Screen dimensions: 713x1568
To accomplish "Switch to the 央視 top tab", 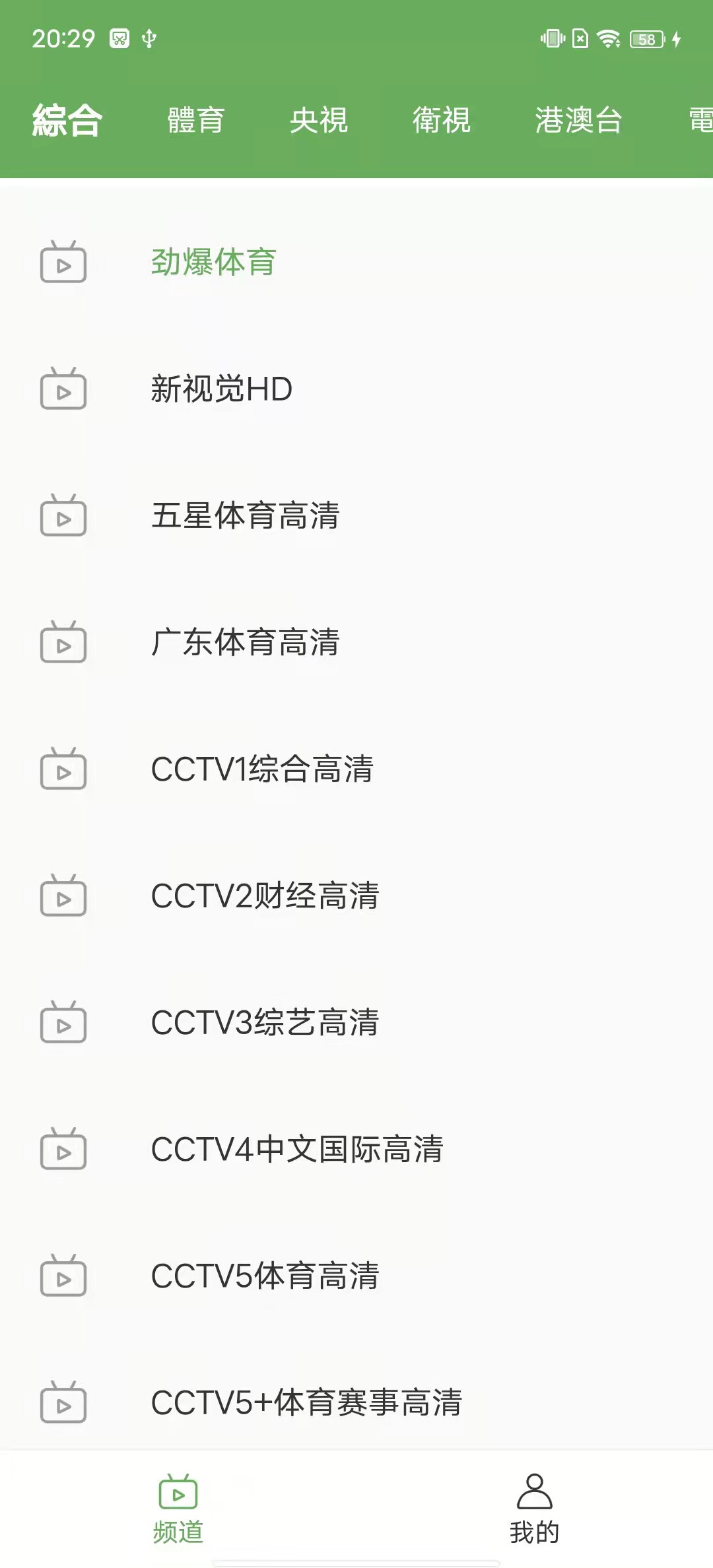I will [x=319, y=121].
